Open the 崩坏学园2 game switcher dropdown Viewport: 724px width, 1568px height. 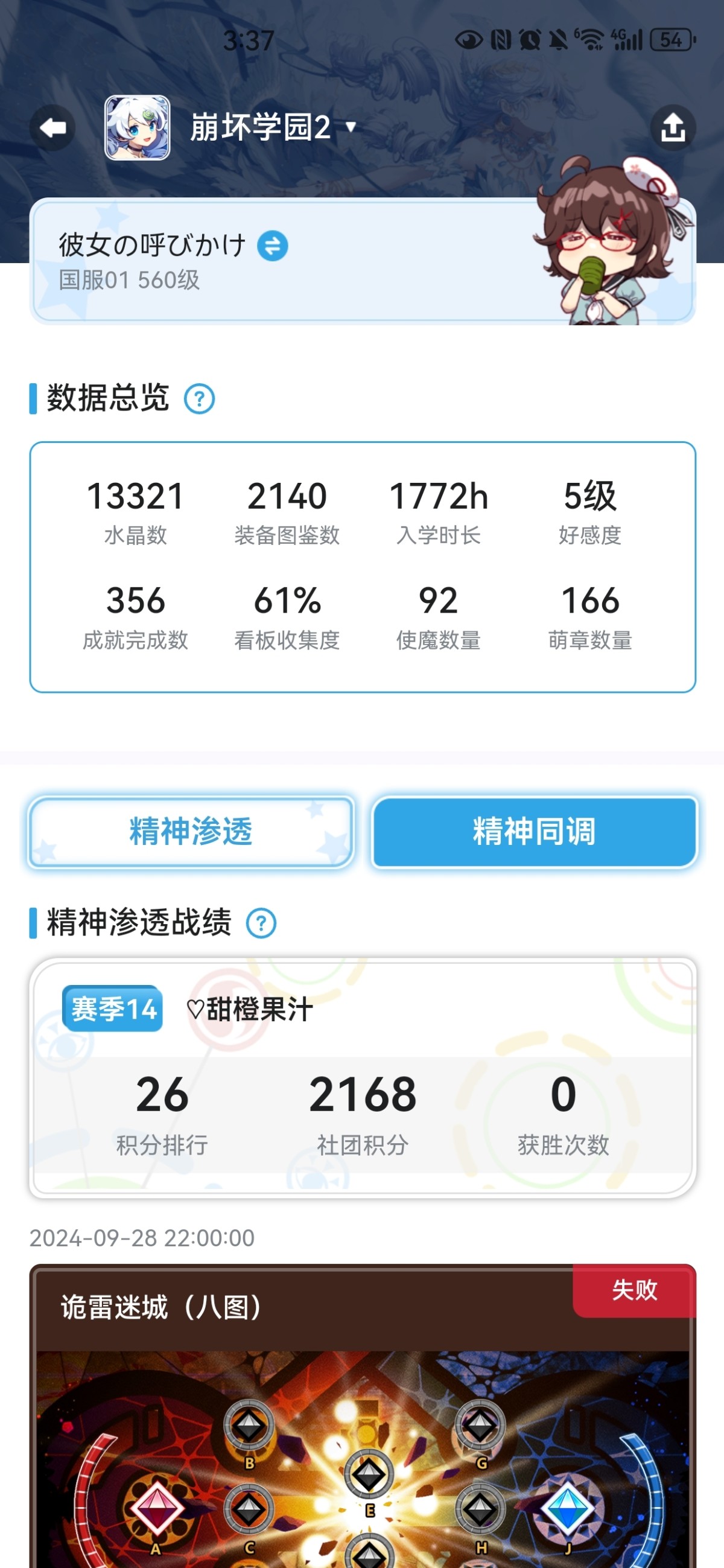pyautogui.click(x=272, y=127)
